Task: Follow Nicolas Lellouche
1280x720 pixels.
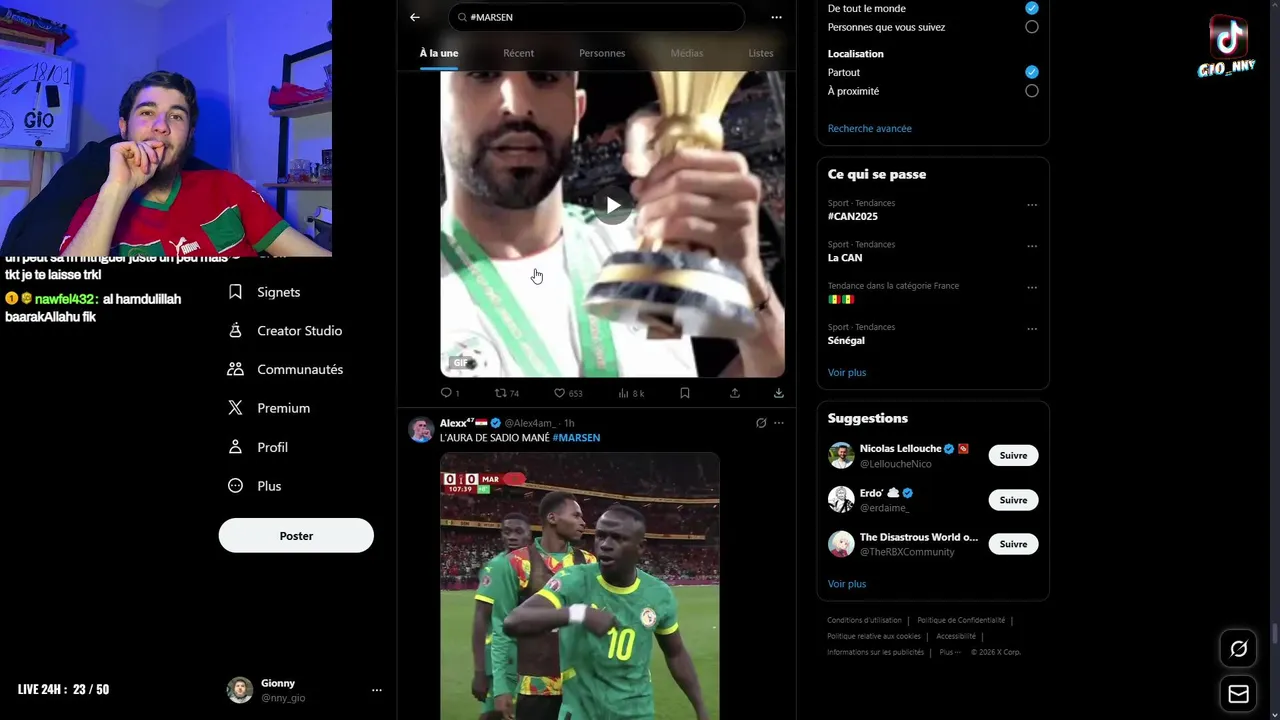Action: pos(1013,455)
